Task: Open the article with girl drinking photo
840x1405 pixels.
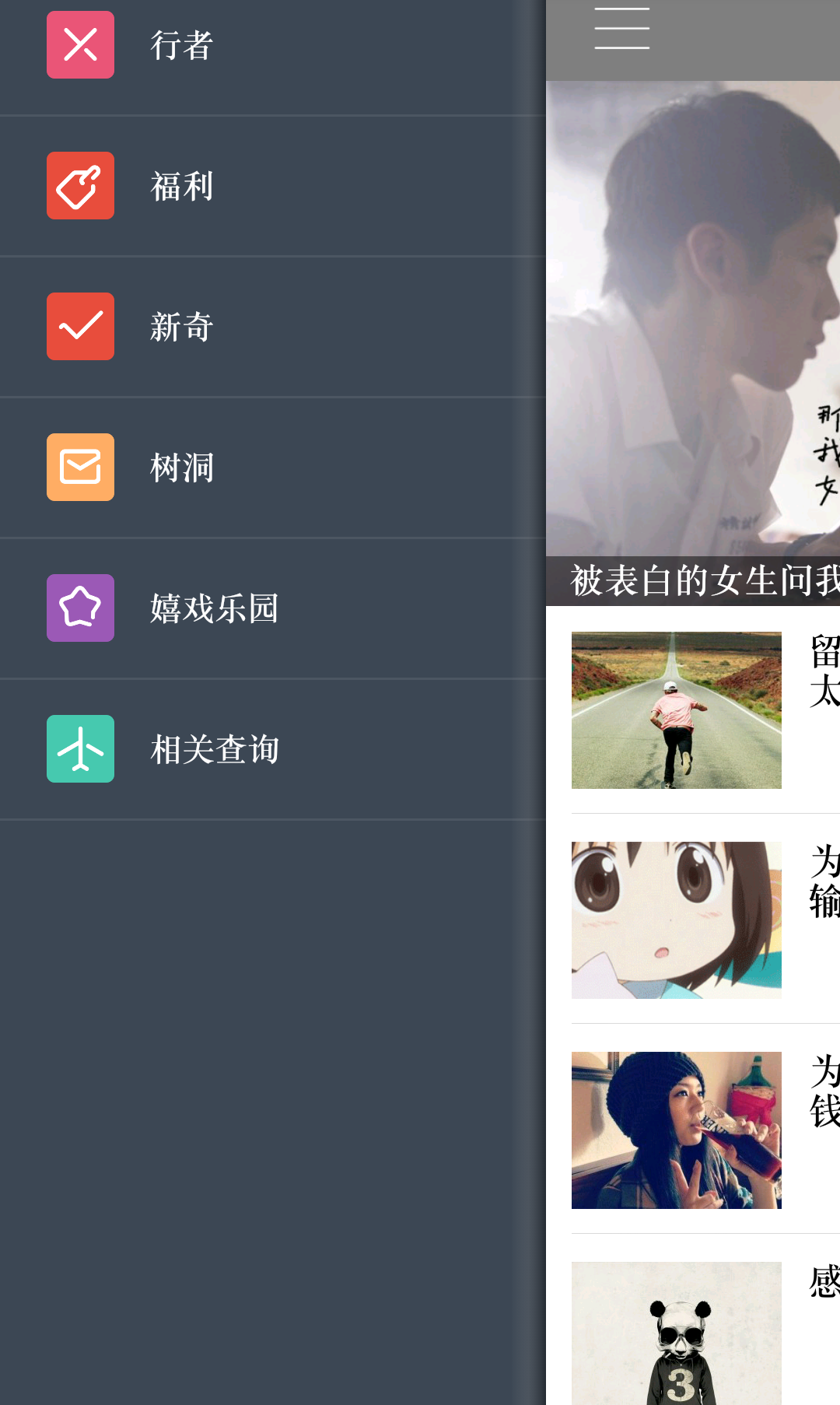Action: tap(693, 1130)
